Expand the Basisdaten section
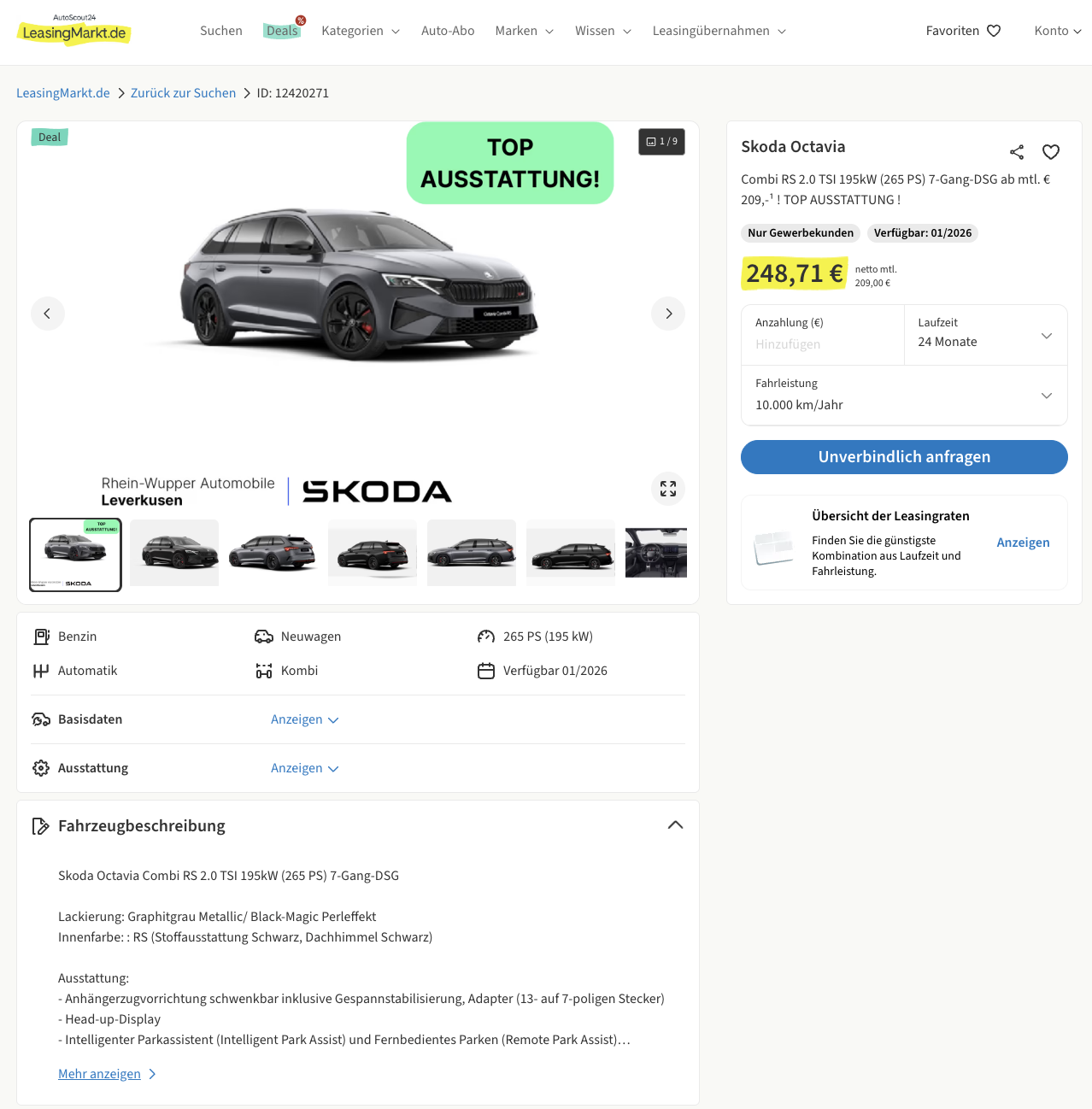Image resolution: width=1092 pixels, height=1109 pixels. click(304, 719)
